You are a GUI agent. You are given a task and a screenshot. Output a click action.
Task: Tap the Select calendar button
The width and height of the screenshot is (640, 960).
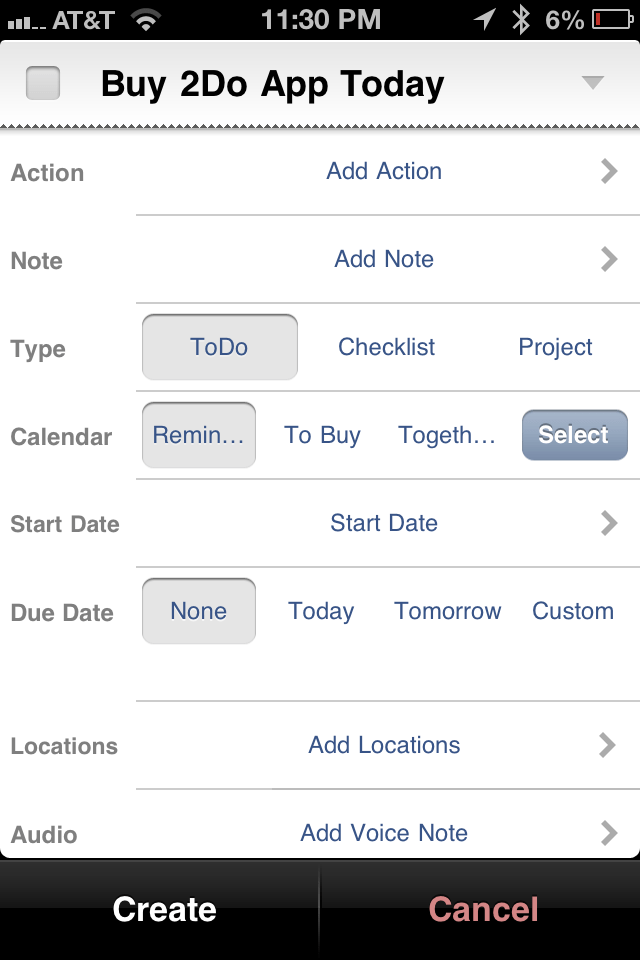574,436
